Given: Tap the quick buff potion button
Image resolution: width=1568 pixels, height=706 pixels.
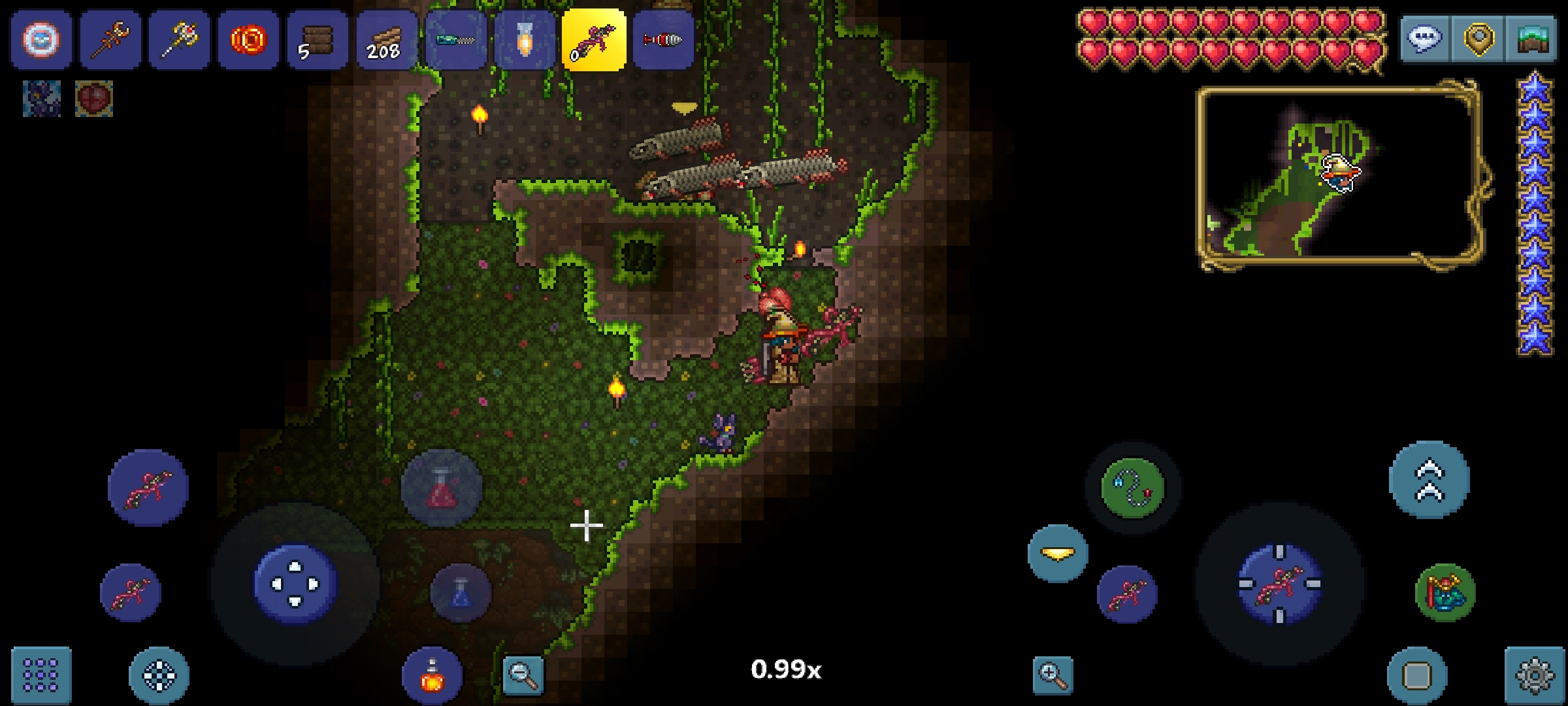Looking at the screenshot, I should [x=432, y=676].
